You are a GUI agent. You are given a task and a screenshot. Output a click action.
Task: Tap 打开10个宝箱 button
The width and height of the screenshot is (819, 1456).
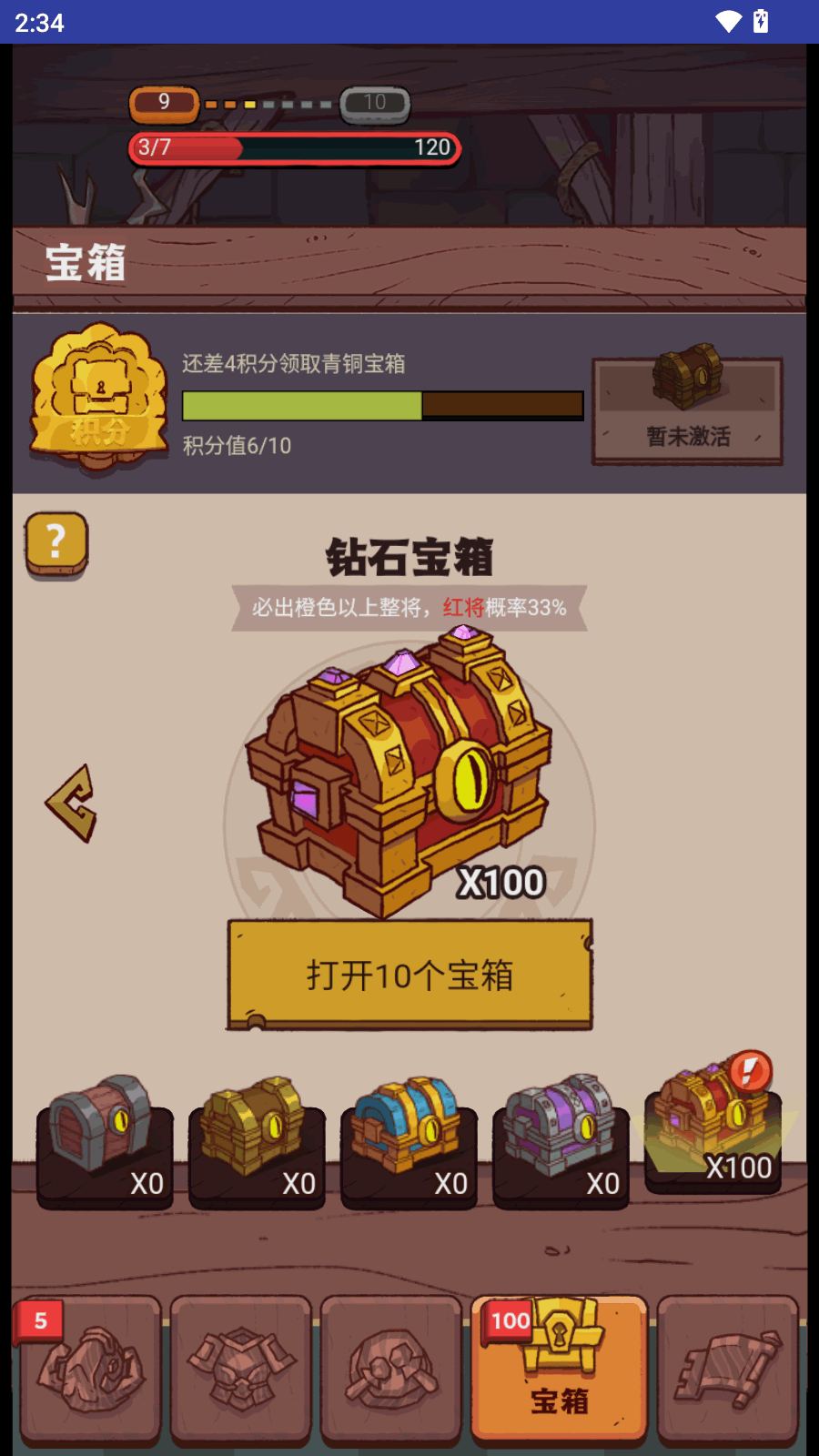[409, 976]
